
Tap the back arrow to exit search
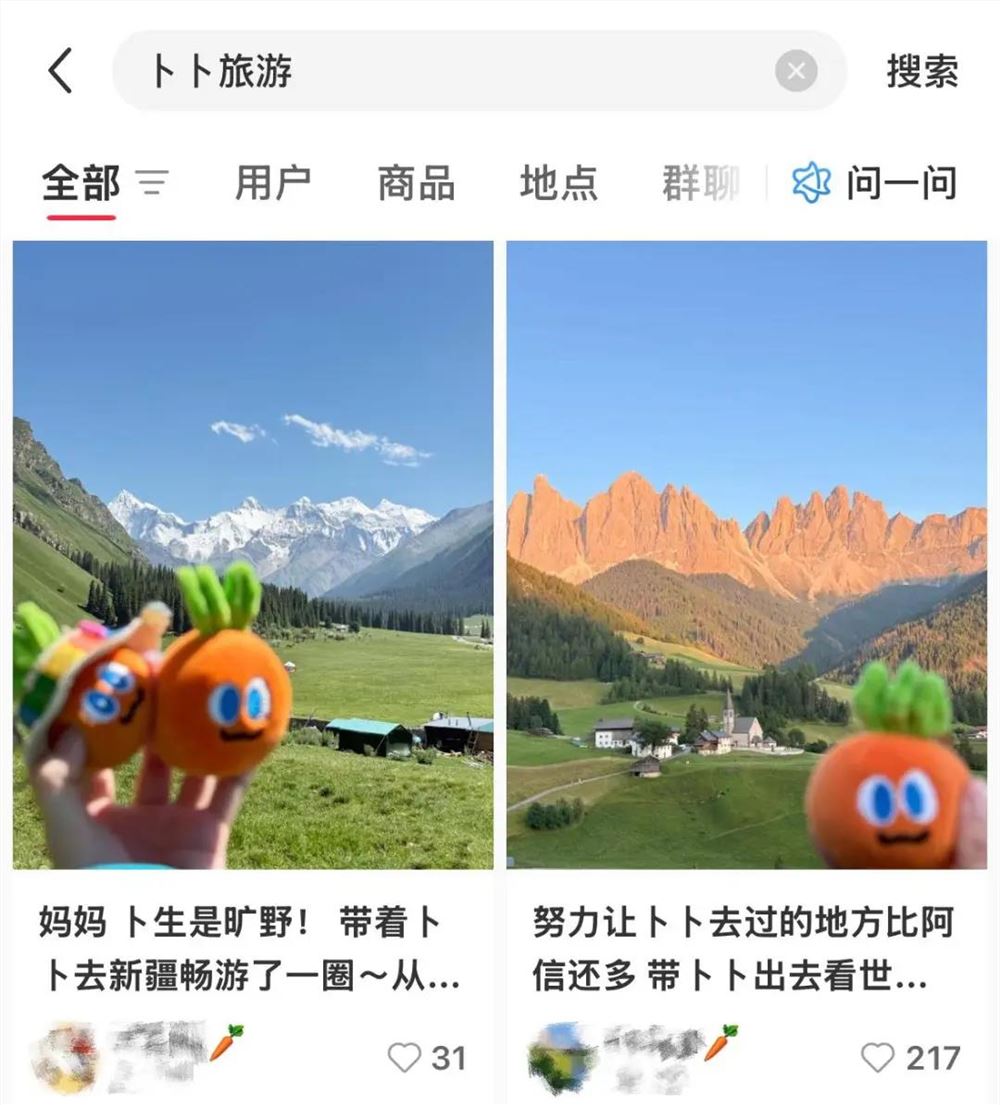click(60, 70)
